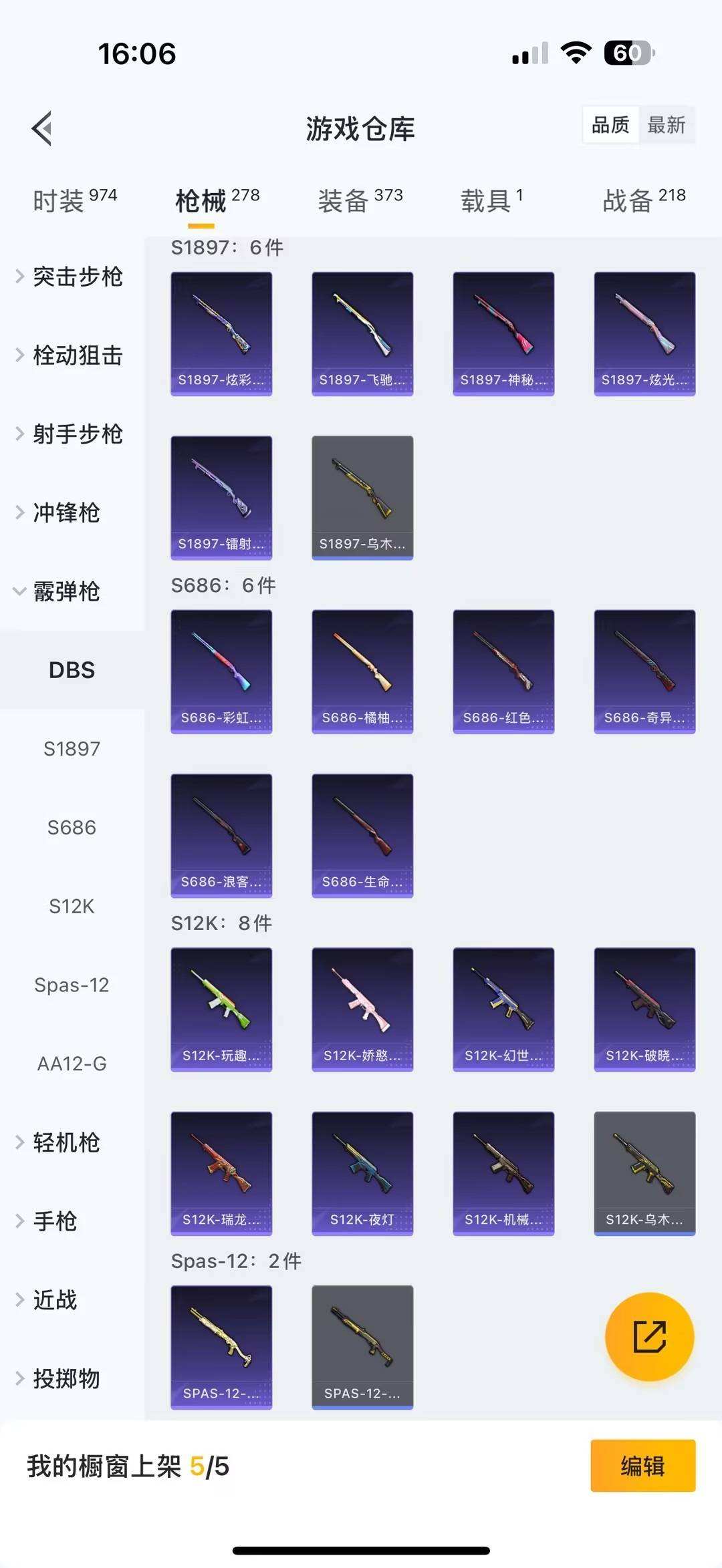This screenshot has height=1568, width=722.
Task: Tap the 编辑 button for 我的橱窗
Action: pos(642,1466)
